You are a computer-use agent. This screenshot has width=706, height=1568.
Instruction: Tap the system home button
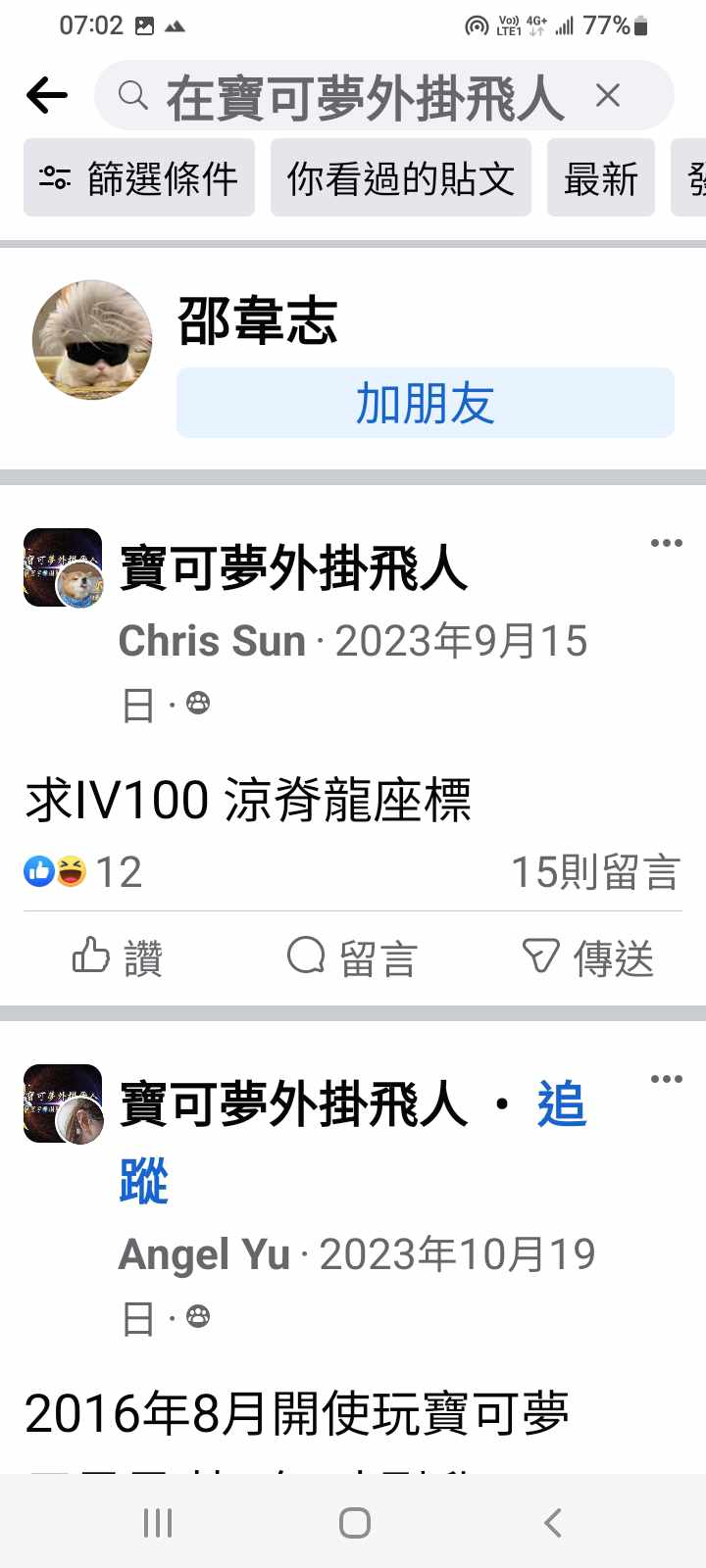pyautogui.click(x=354, y=1523)
